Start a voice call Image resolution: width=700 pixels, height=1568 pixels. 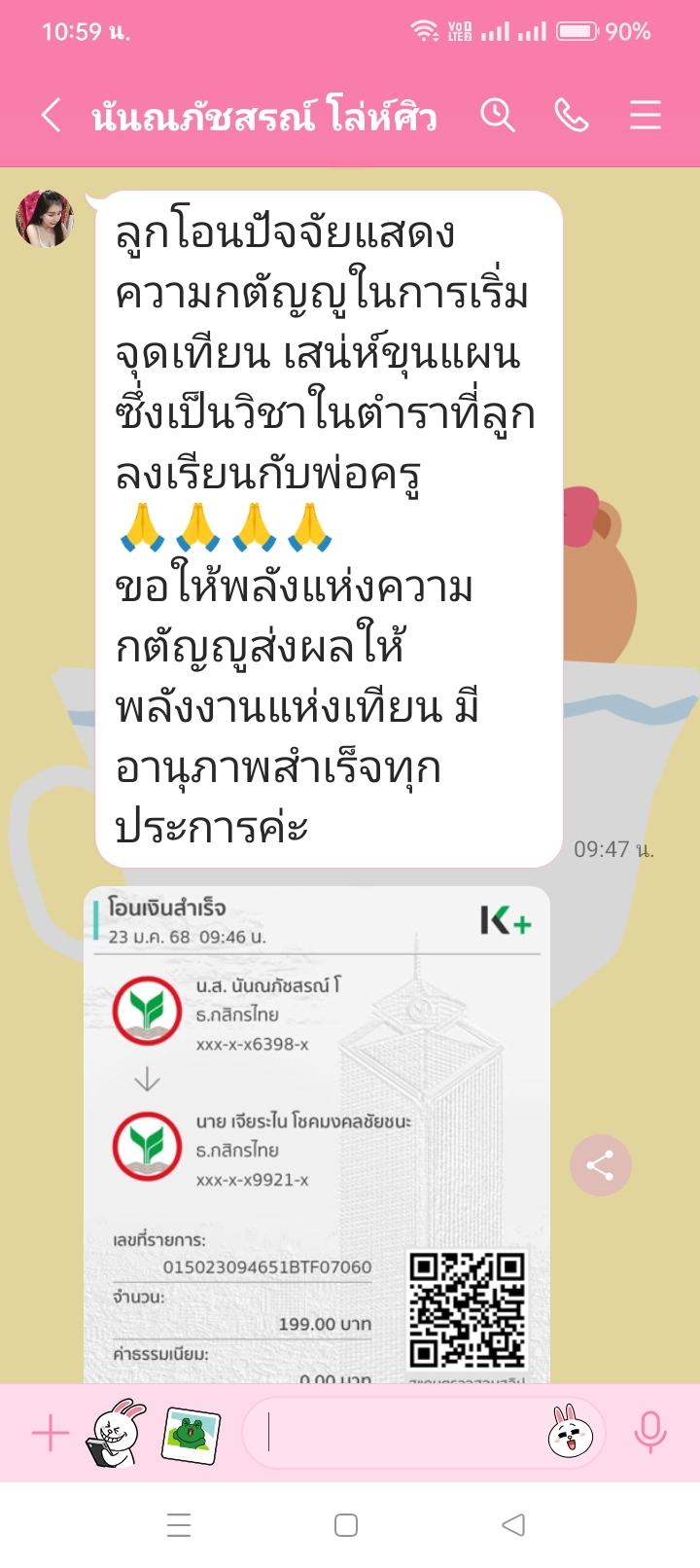(x=571, y=116)
